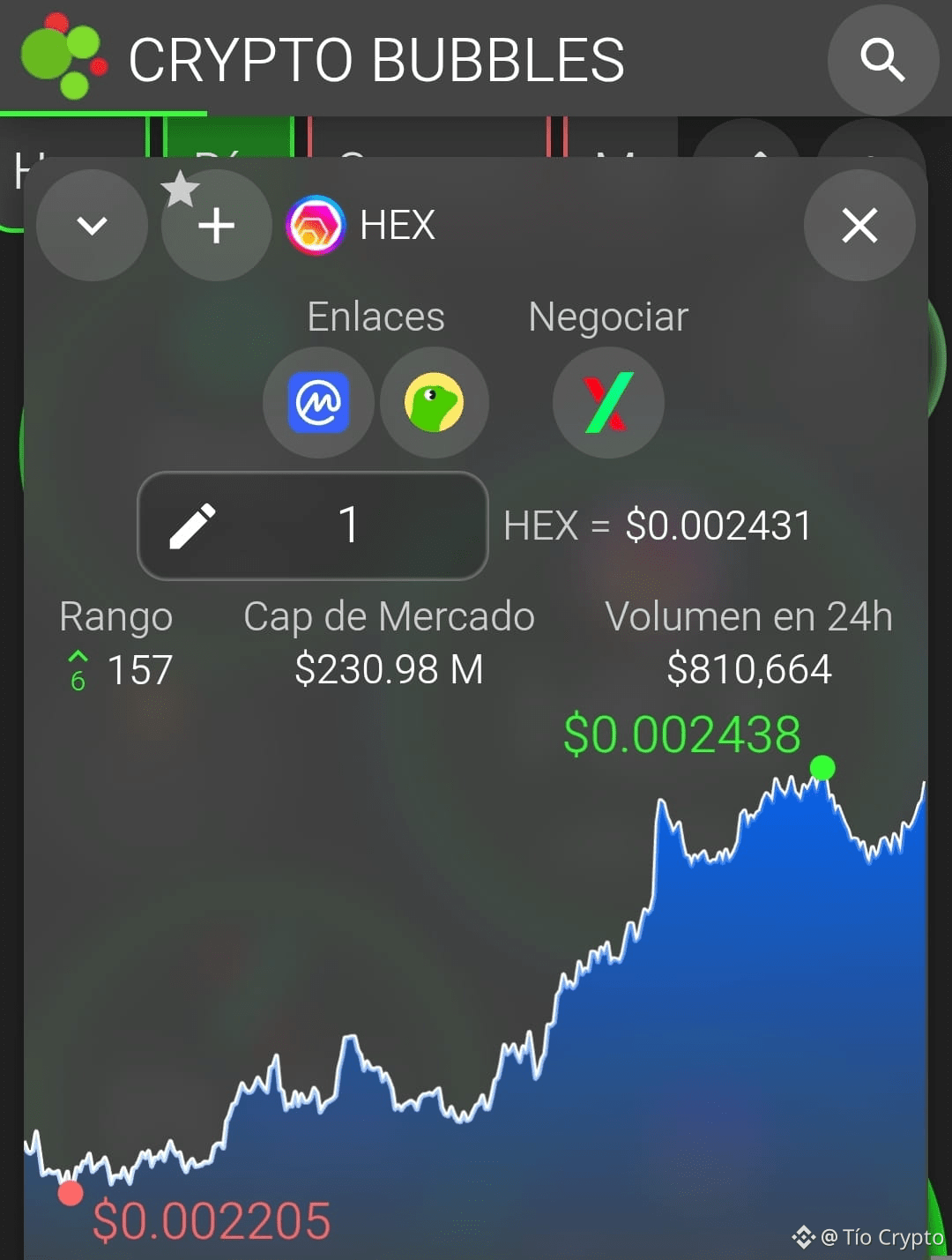Open the MEXC exchange under Negociar

(607, 402)
